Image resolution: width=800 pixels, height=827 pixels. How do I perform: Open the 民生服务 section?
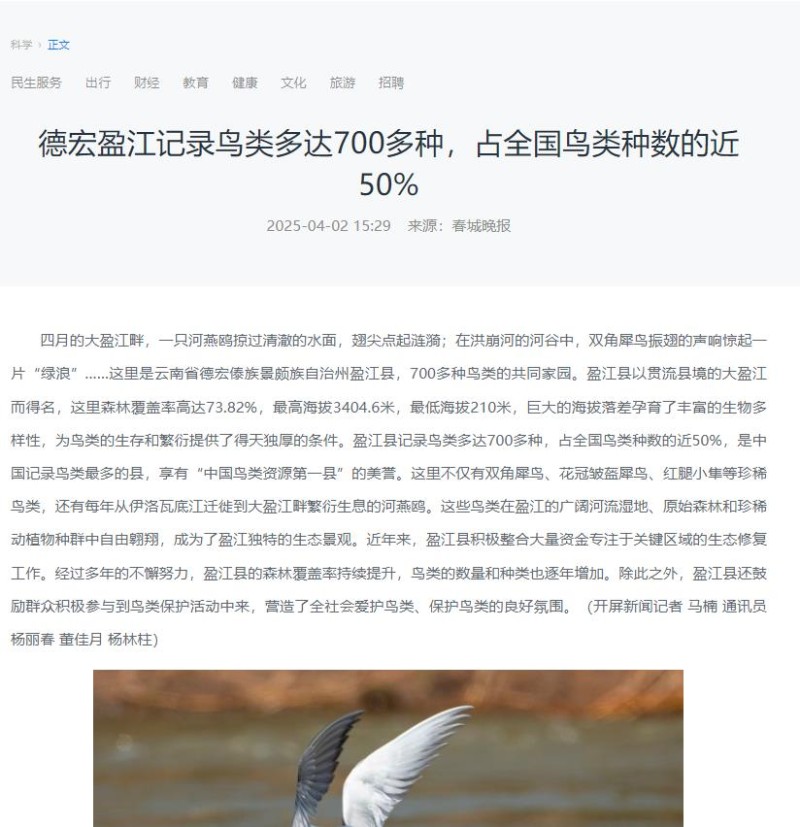click(36, 83)
